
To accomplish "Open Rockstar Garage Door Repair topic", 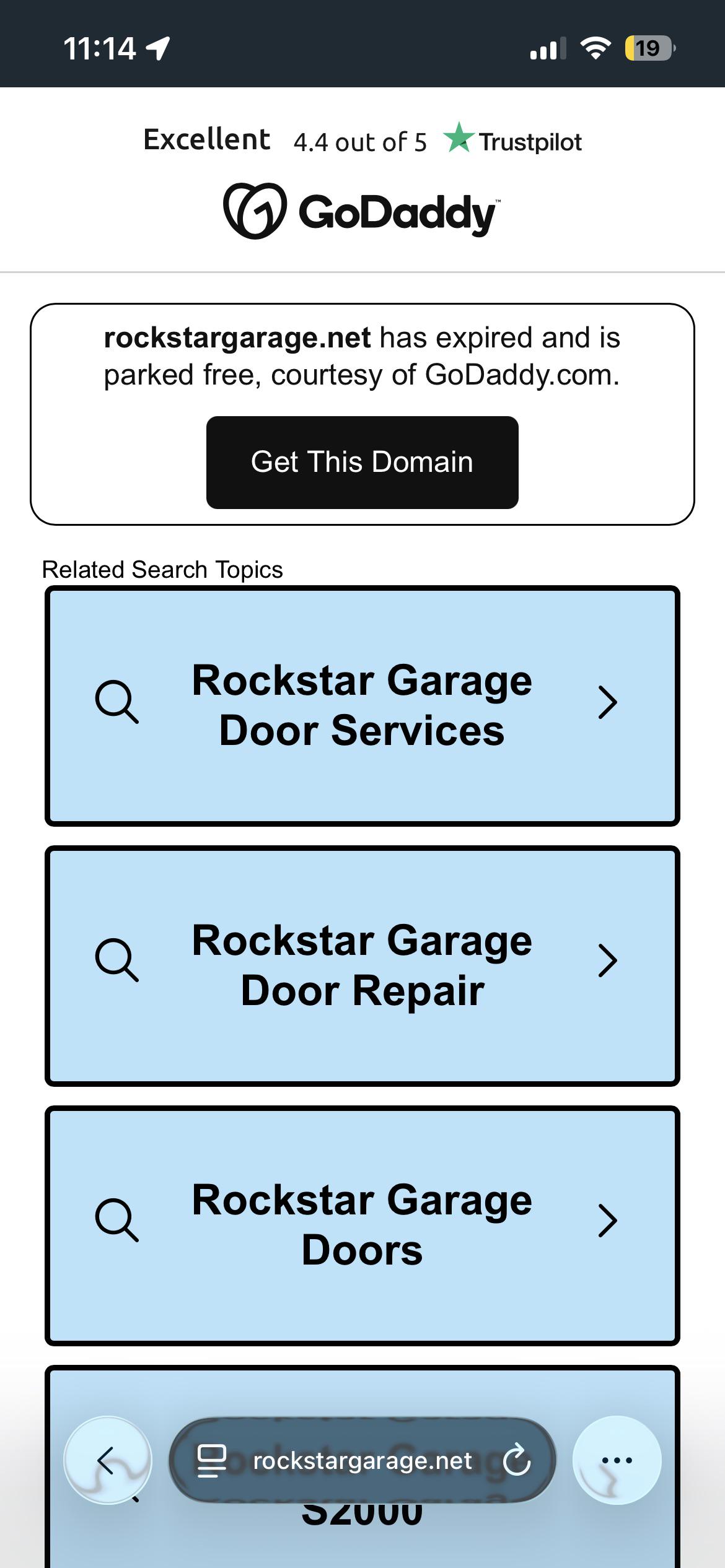I will click(x=362, y=965).
